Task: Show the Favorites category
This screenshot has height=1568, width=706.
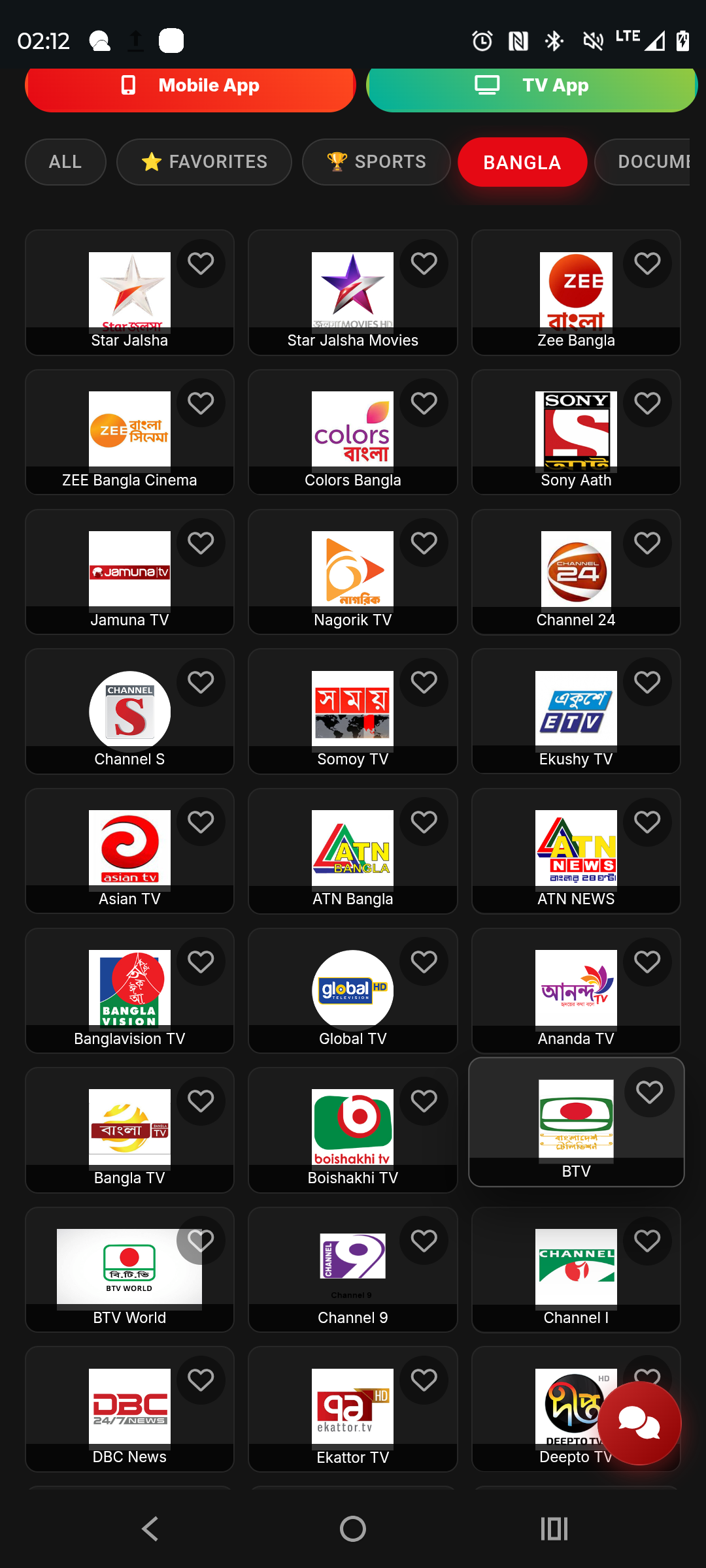Action: 204,162
